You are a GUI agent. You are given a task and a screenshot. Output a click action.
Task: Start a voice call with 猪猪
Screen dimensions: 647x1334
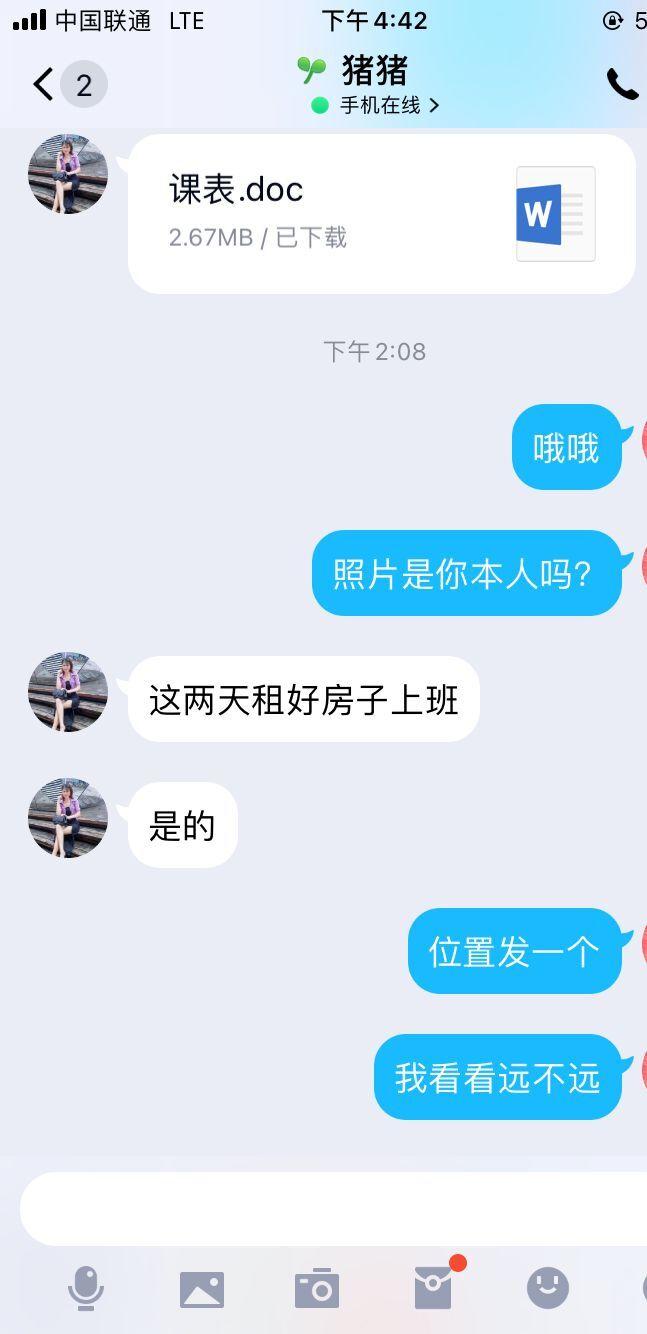pos(622,85)
